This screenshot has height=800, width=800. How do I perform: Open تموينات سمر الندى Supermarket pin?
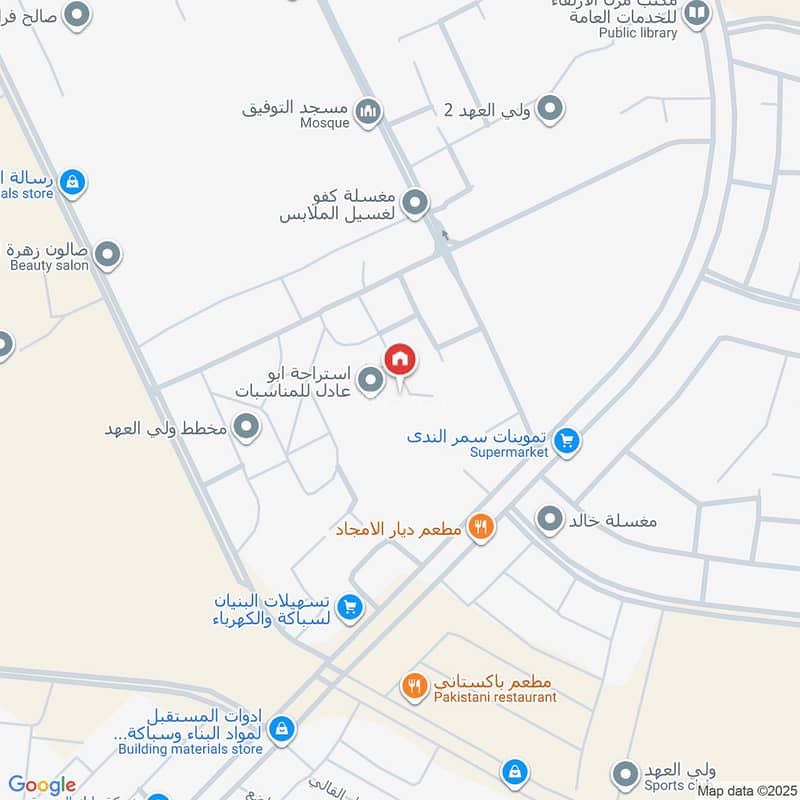click(x=567, y=440)
